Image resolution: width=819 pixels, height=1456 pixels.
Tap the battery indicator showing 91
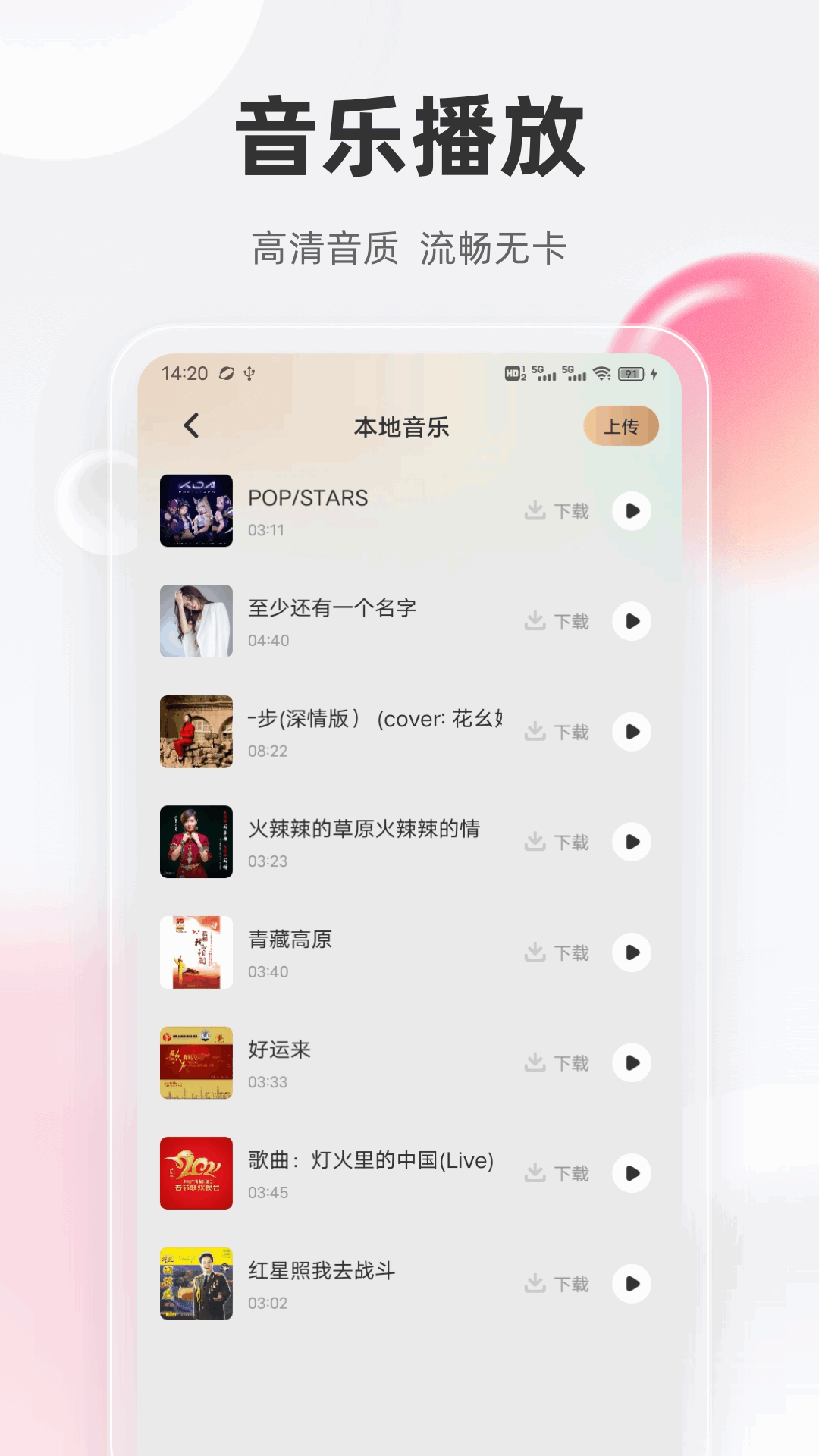pyautogui.click(x=630, y=372)
